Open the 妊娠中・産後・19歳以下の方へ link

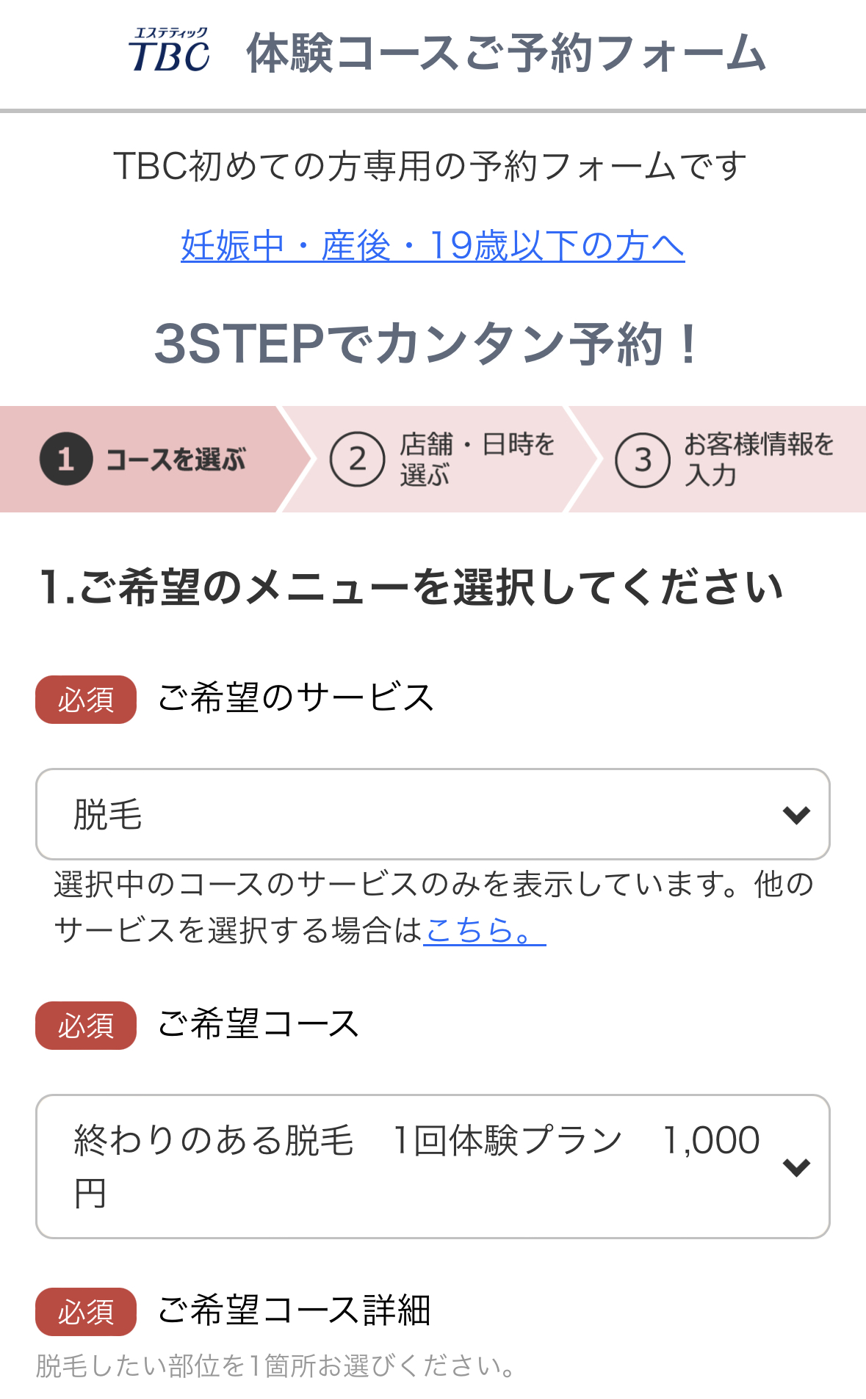[433, 245]
